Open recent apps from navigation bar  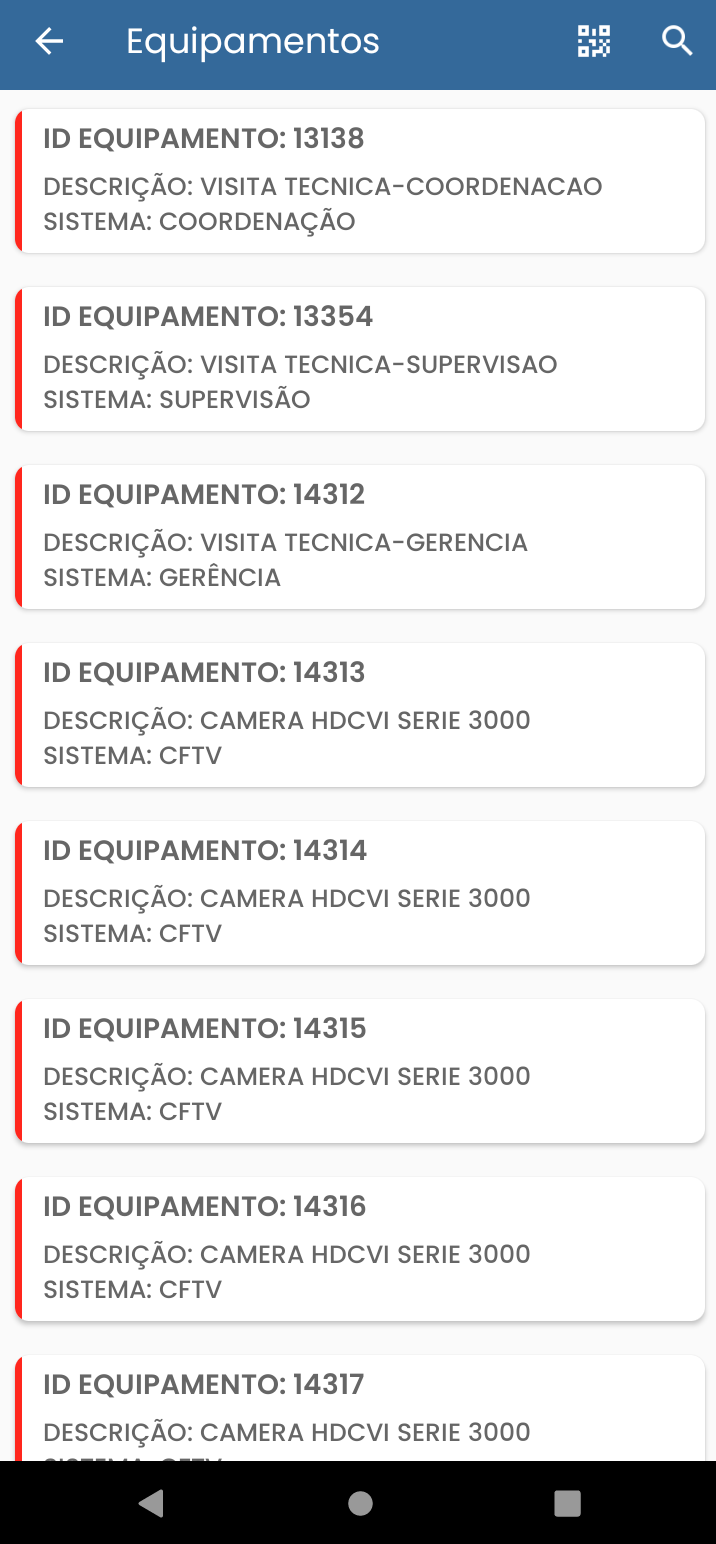coord(567,1503)
